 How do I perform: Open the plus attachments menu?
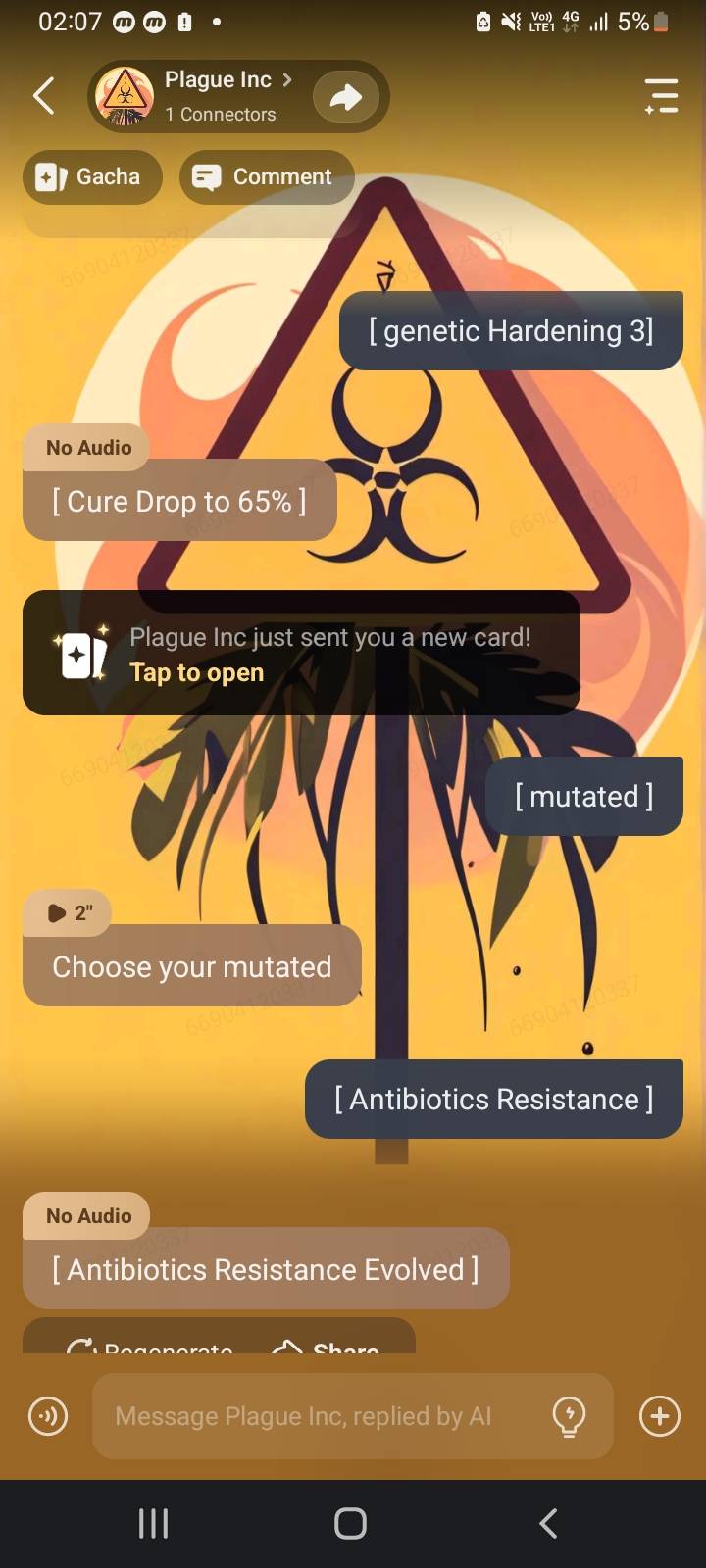coord(660,1416)
